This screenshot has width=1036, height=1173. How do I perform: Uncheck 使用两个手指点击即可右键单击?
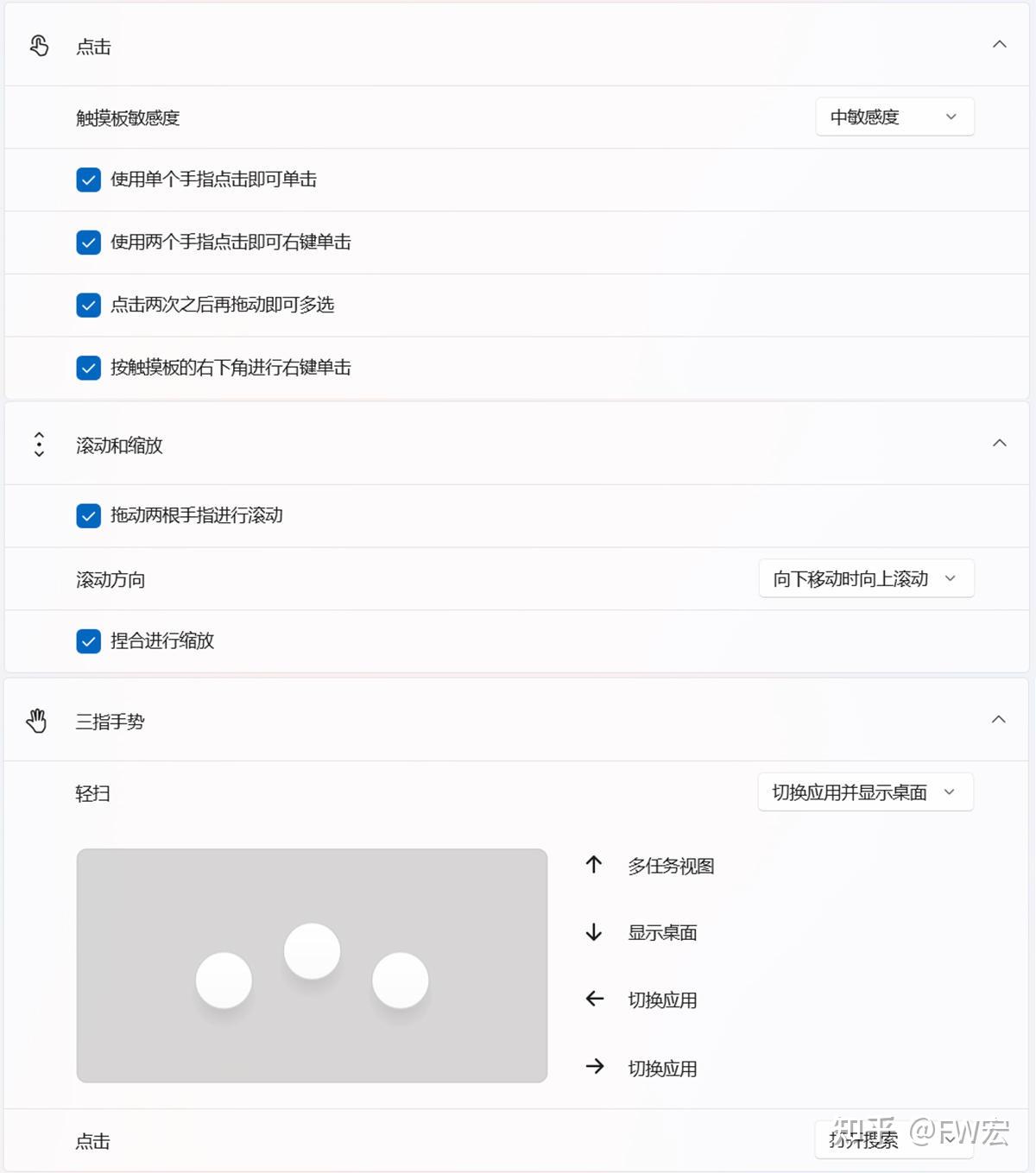(x=89, y=243)
